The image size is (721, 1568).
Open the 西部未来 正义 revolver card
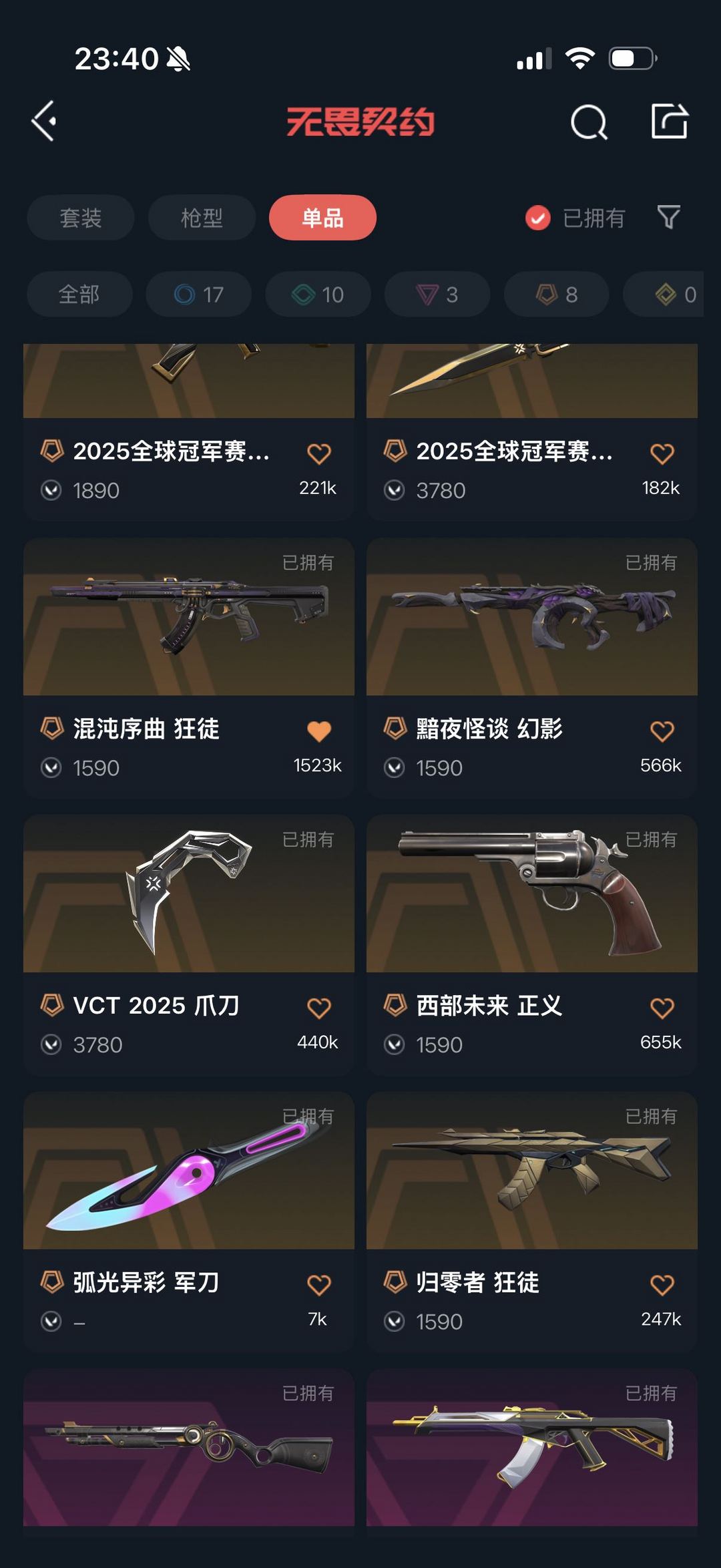click(532, 945)
